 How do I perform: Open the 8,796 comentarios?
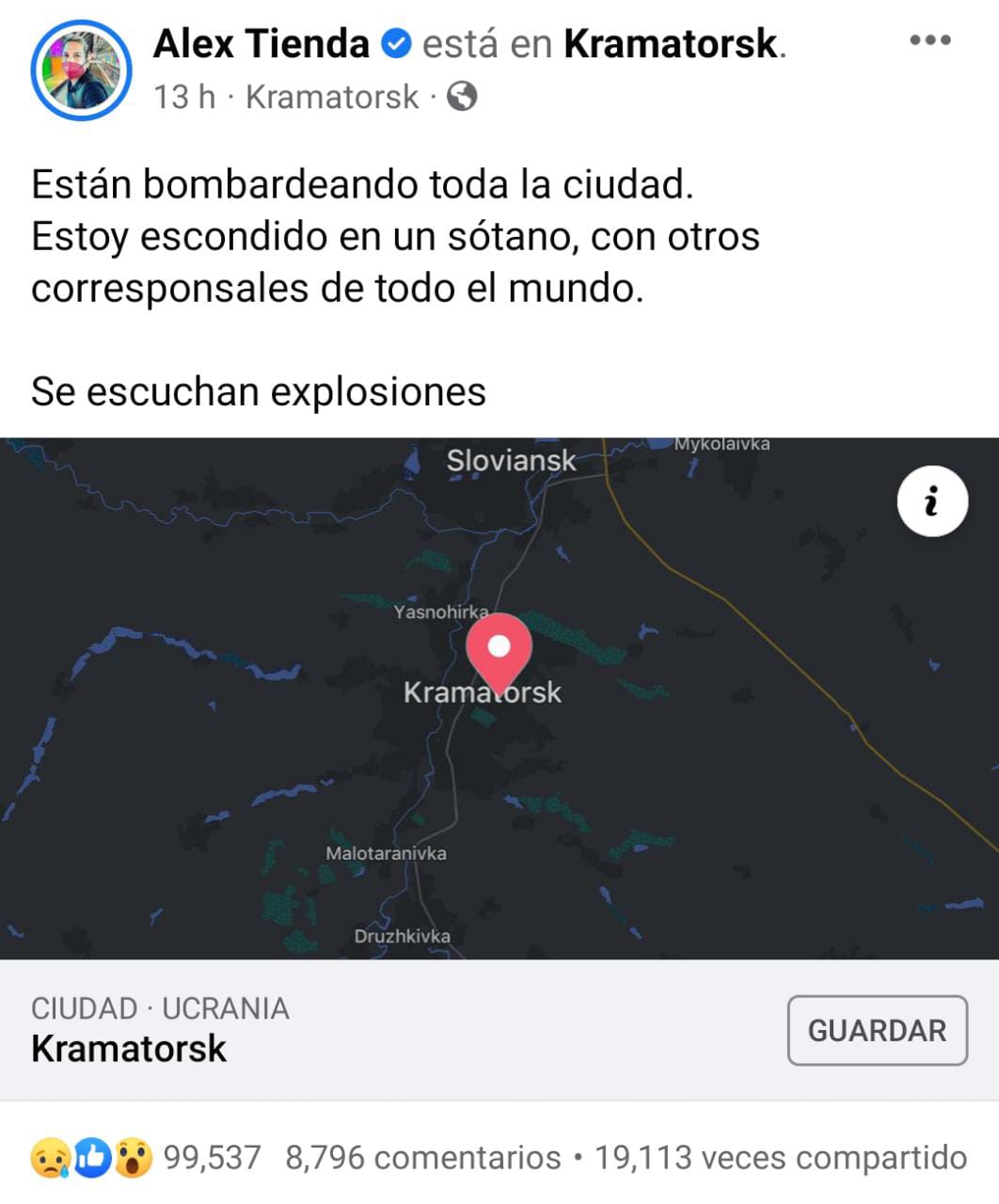(x=422, y=1157)
